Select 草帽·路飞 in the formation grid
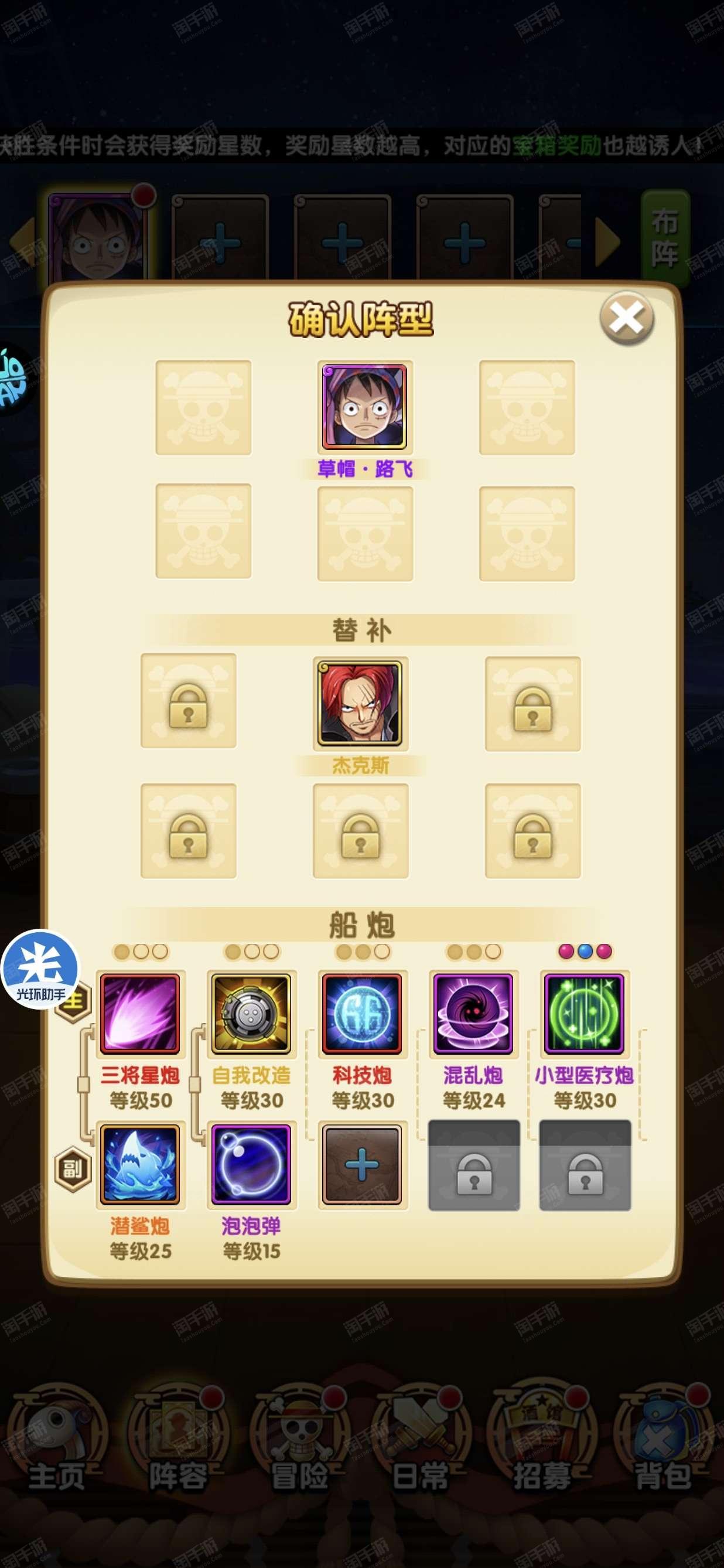 click(364, 407)
